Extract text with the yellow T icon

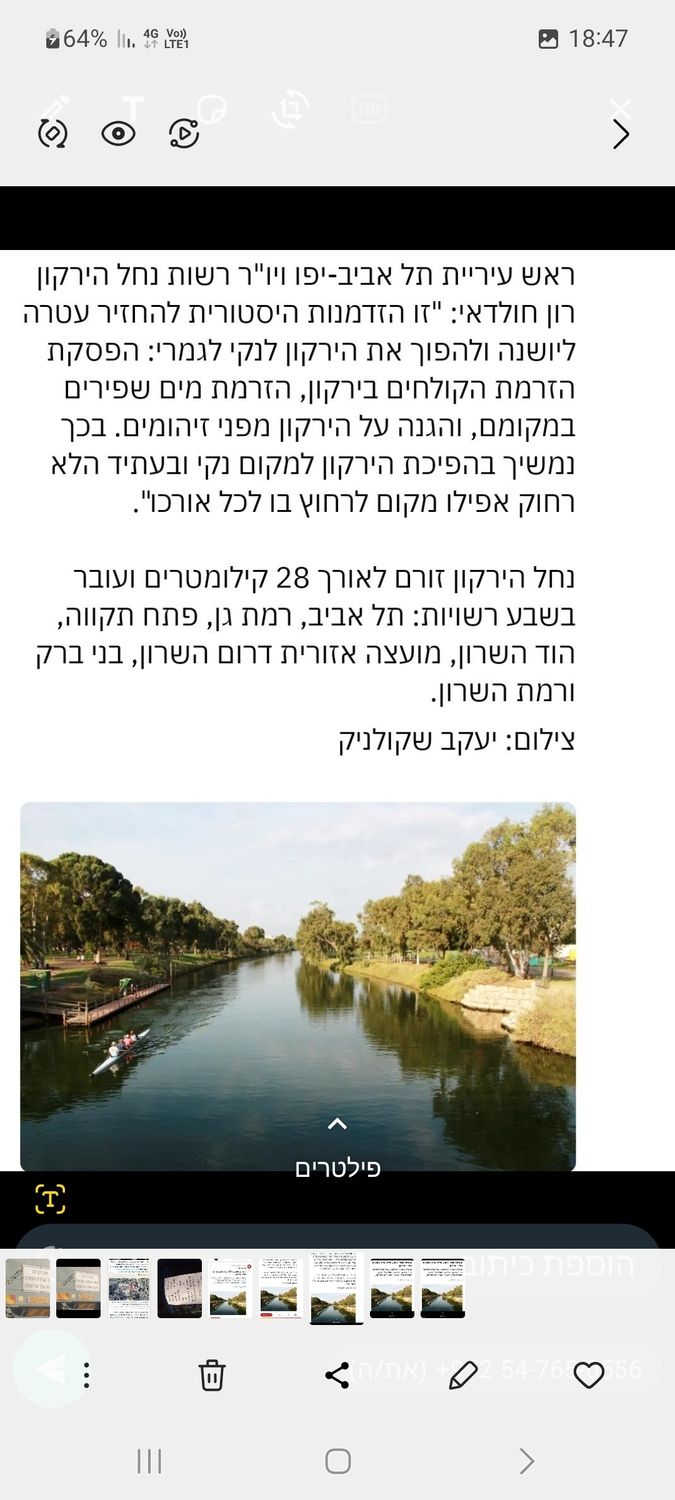click(x=50, y=1198)
